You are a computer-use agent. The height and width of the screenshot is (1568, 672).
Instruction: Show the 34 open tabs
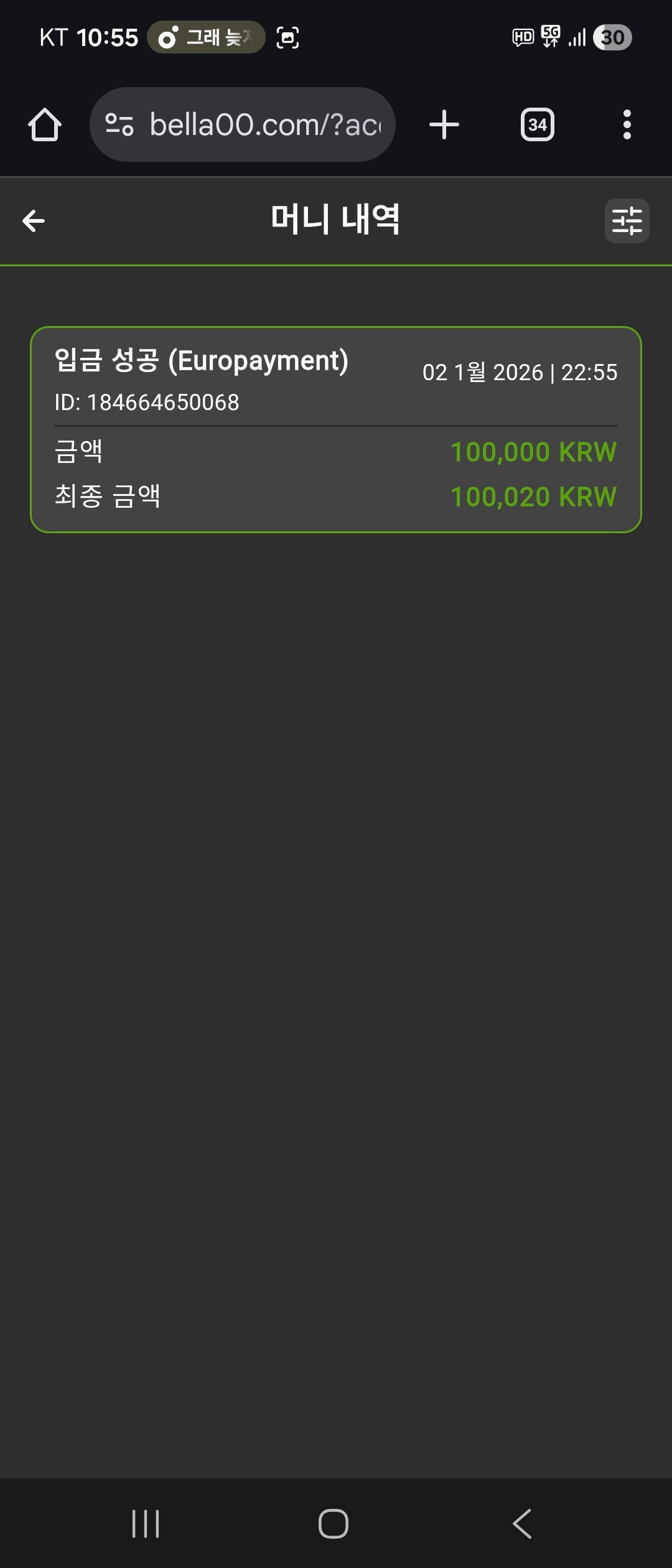(537, 125)
